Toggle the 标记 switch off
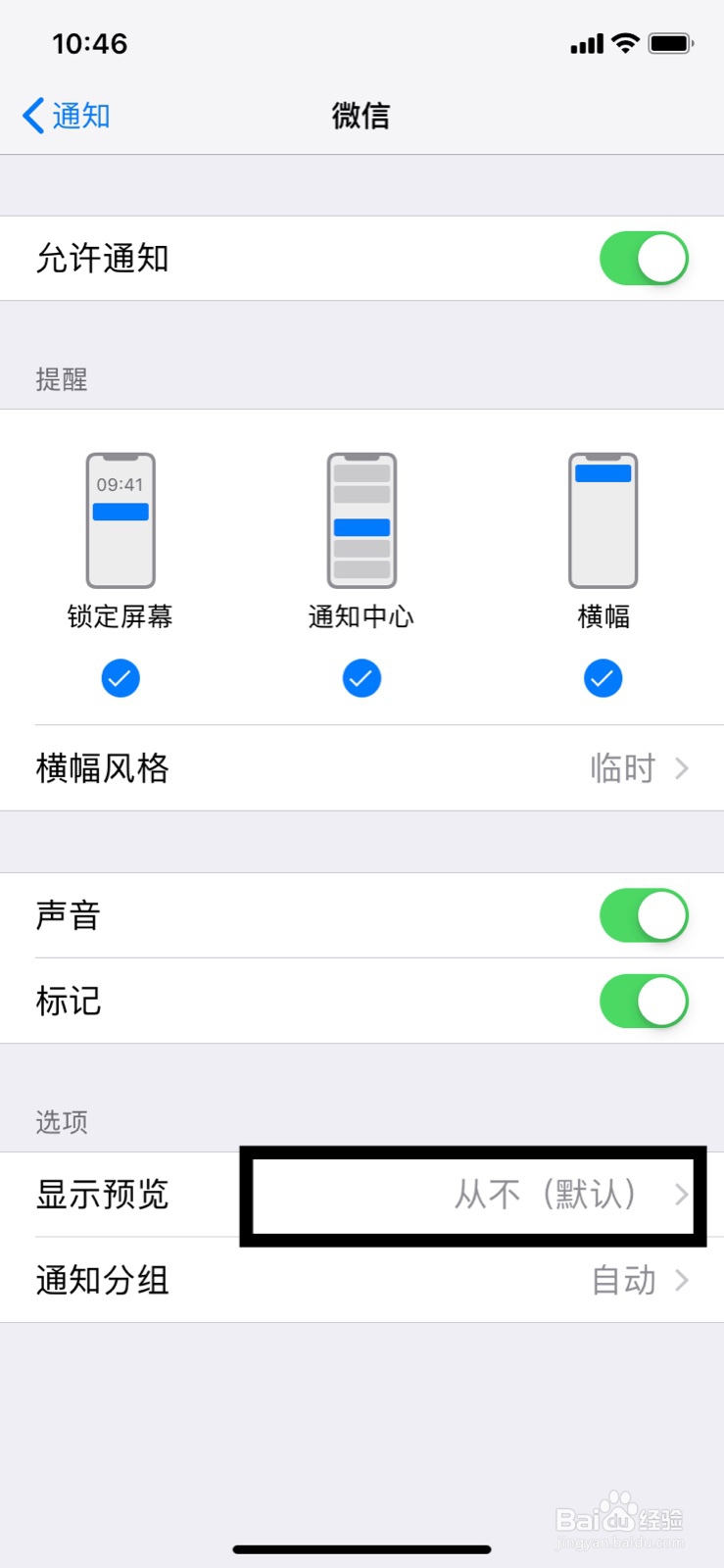The width and height of the screenshot is (724, 1568). [x=644, y=1001]
